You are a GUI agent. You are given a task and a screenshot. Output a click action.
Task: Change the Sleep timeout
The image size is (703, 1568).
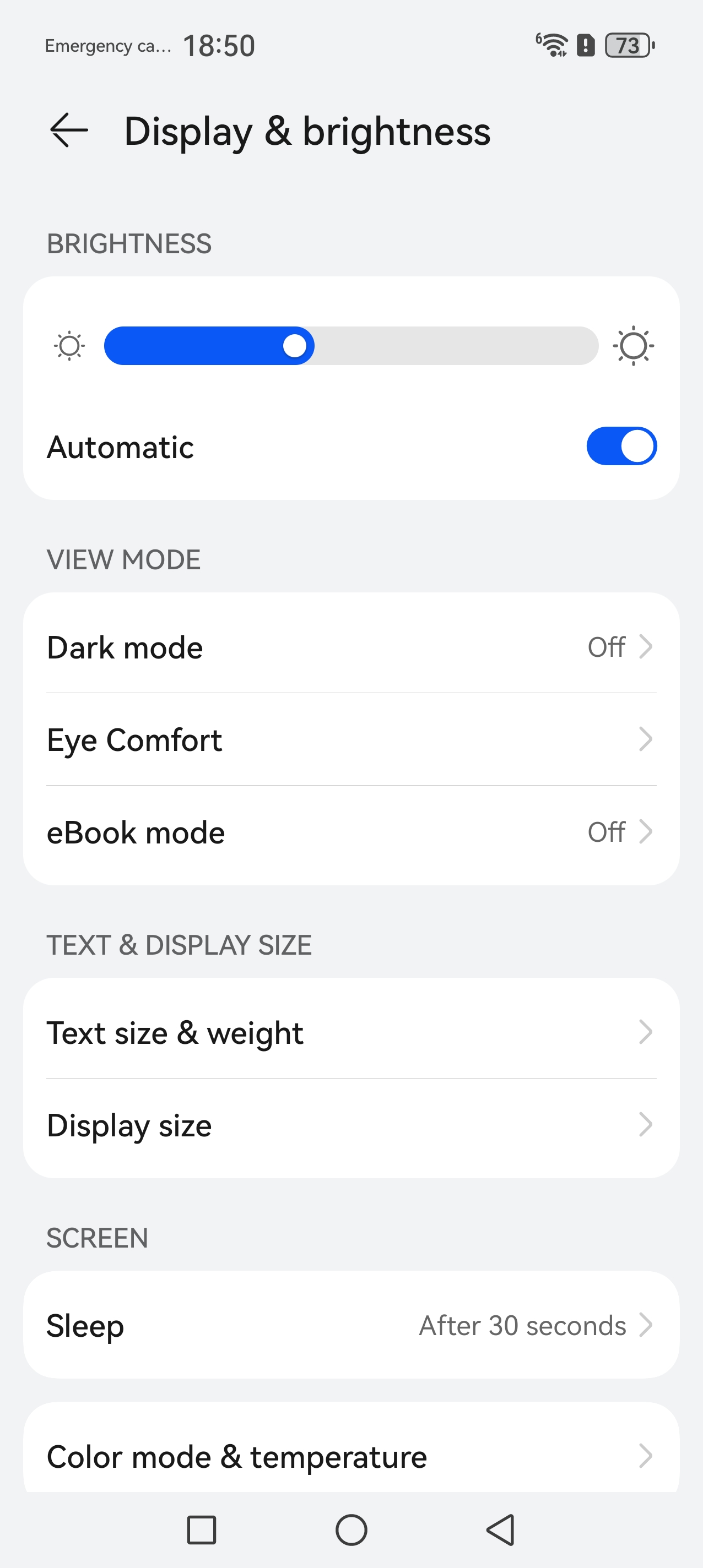(x=351, y=1325)
